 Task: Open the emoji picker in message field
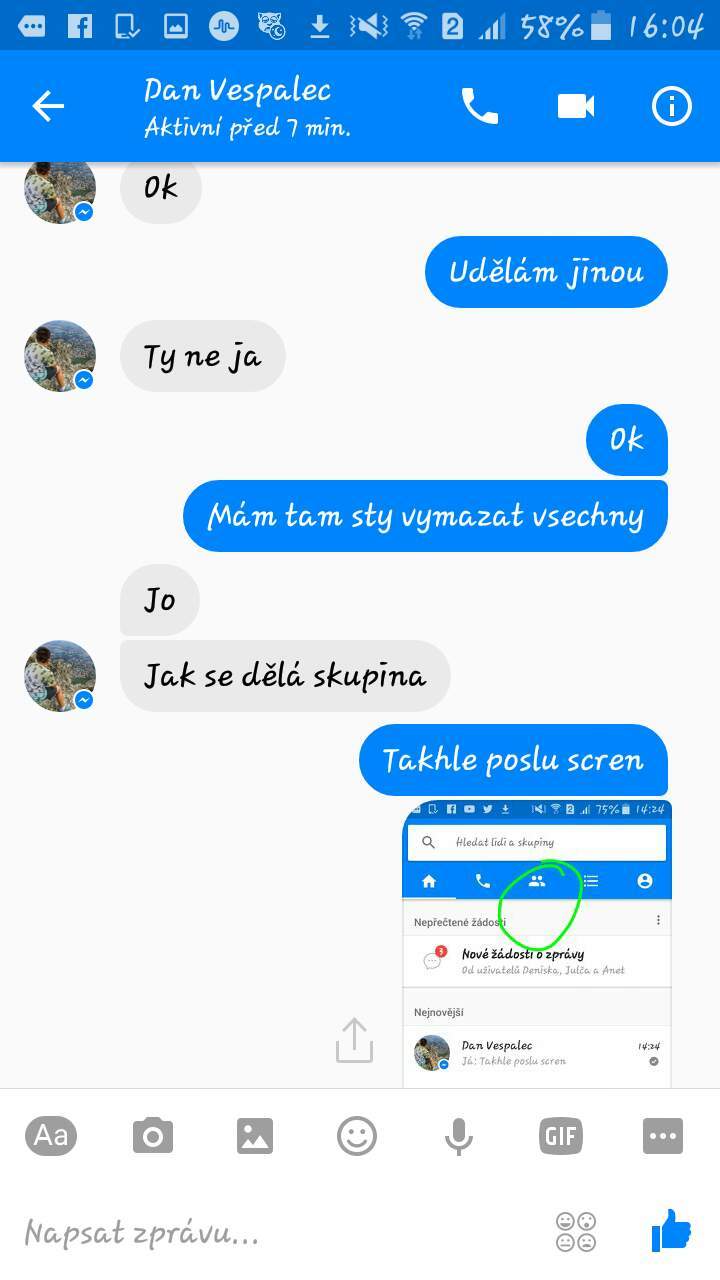(576, 1232)
